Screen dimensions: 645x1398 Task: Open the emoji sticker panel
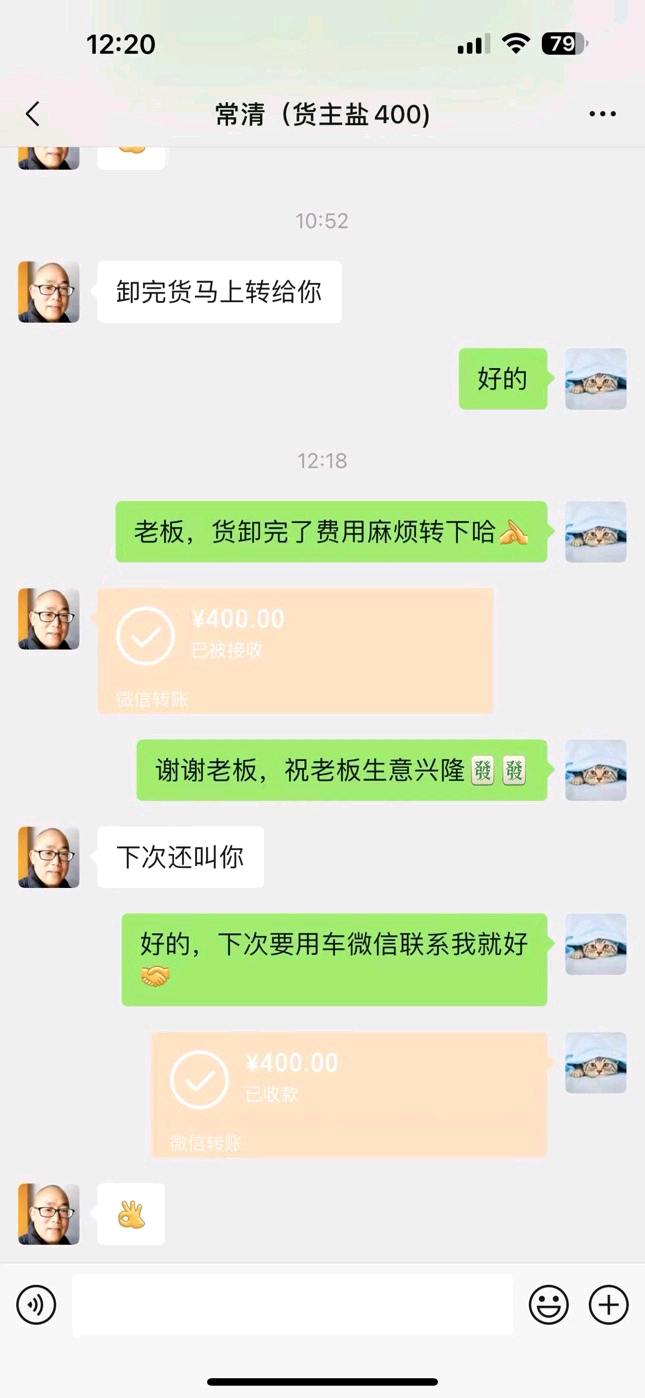[x=548, y=1305]
